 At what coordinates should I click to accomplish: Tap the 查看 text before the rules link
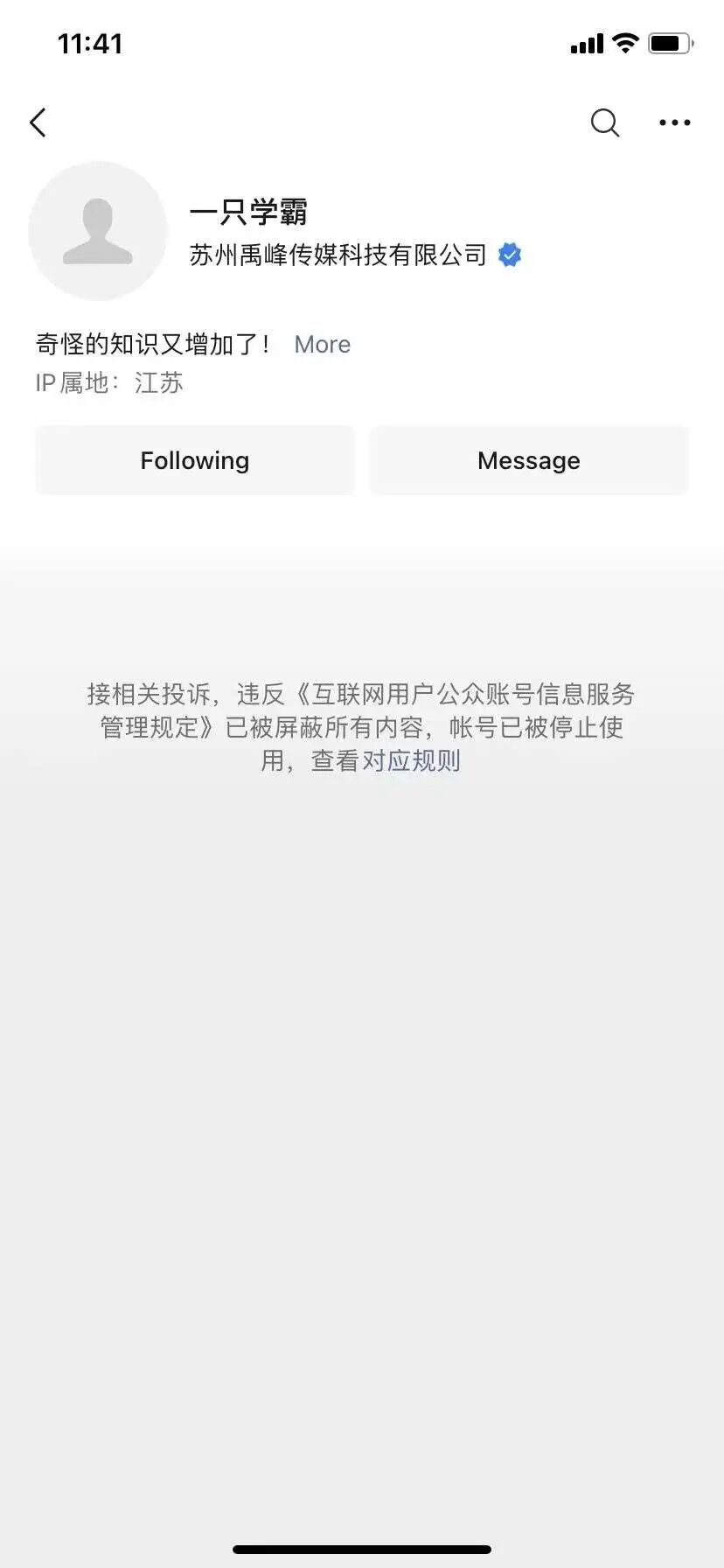pos(337,760)
